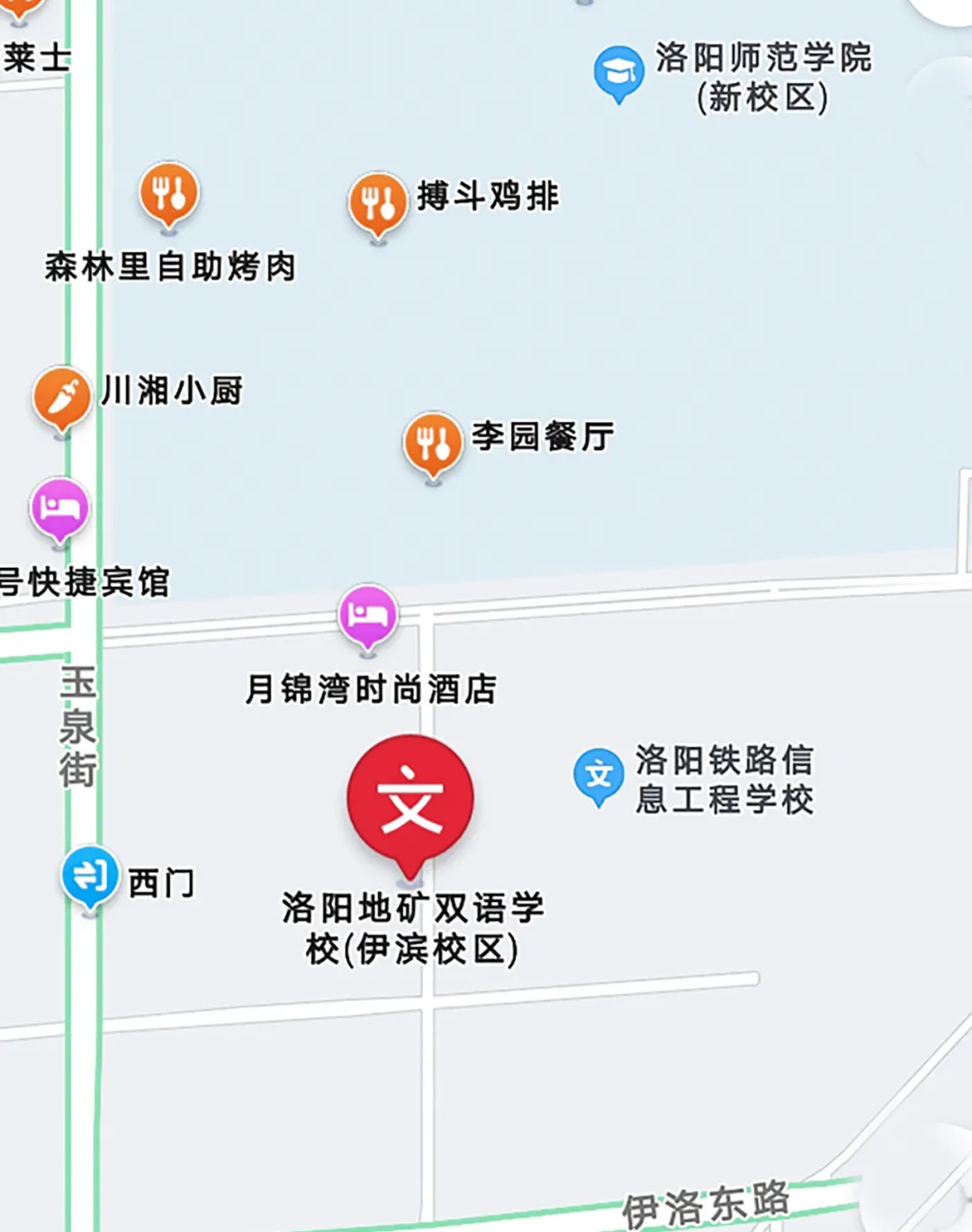972x1232 pixels.
Task: Open the 洛阳师范学院(新校区) marker
Action: [x=618, y=72]
